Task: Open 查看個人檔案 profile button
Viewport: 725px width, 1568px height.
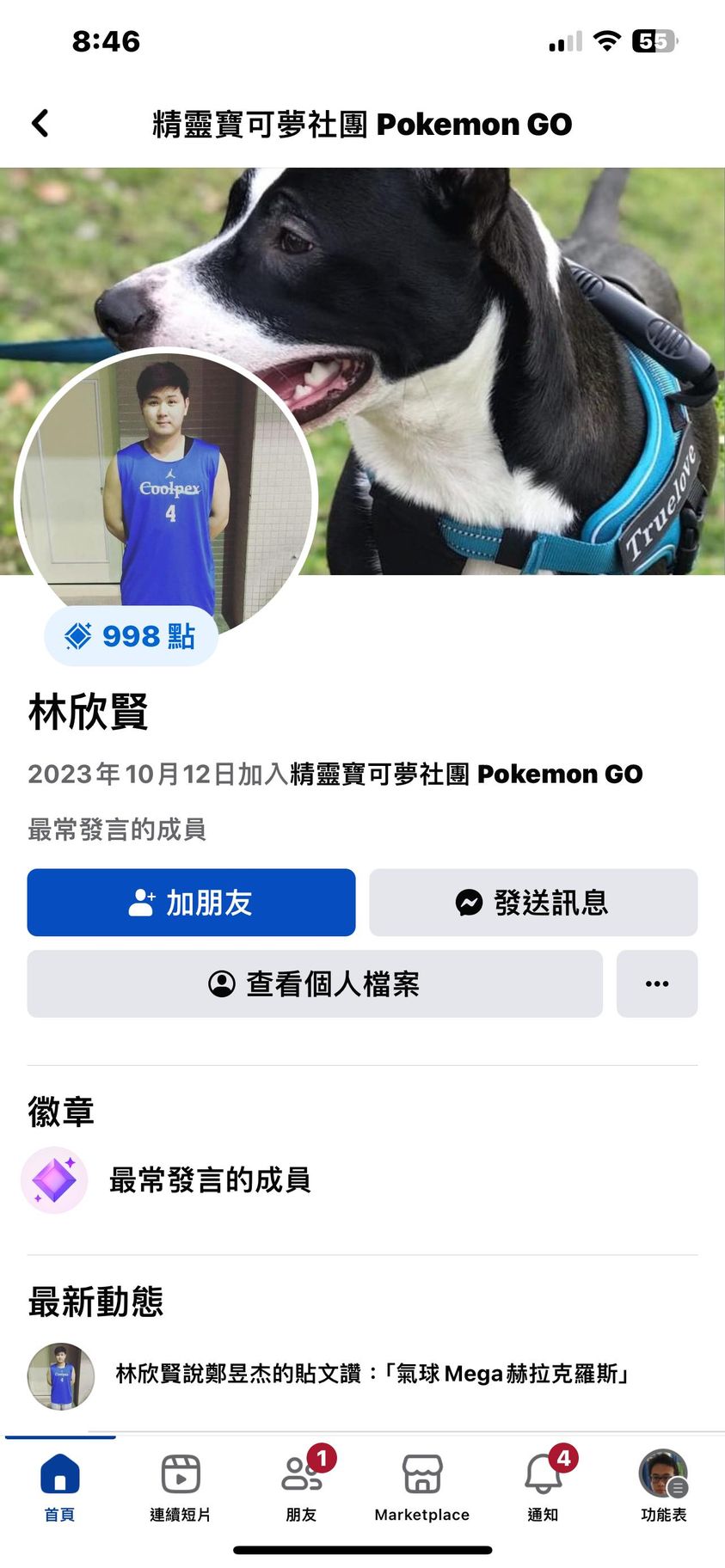Action: 315,983
